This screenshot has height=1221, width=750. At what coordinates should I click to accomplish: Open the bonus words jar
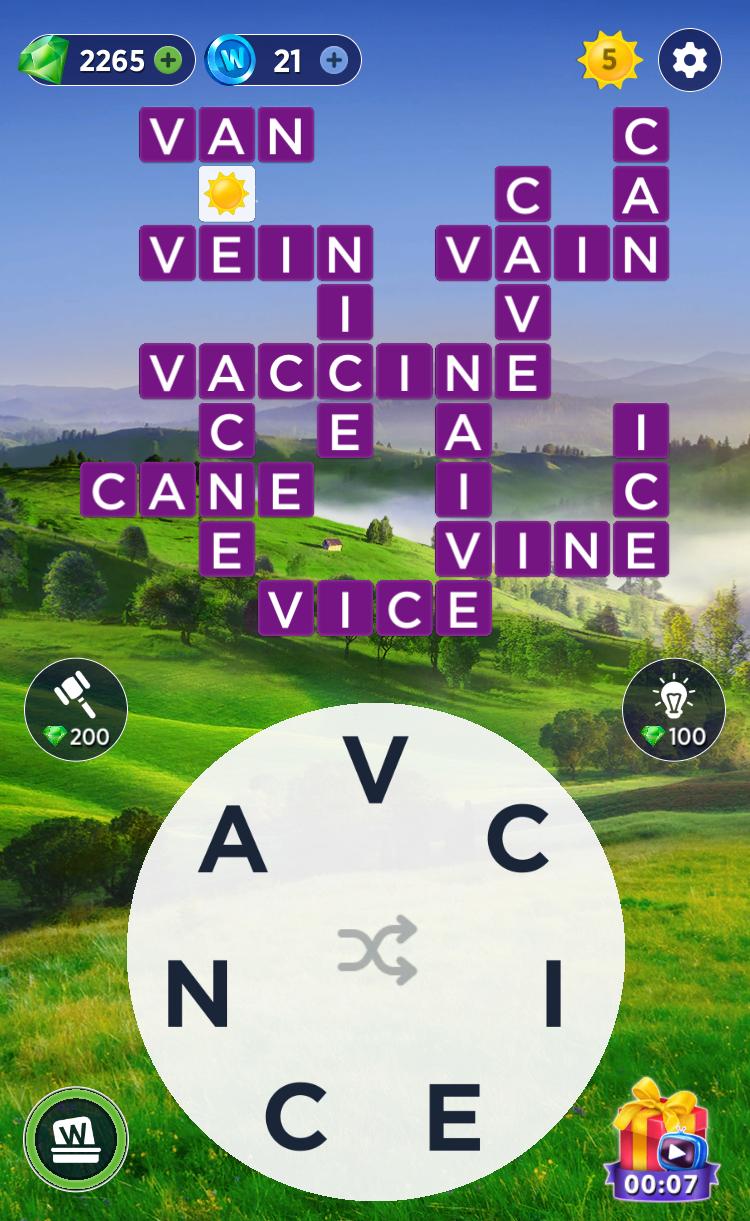[x=76, y=1138]
